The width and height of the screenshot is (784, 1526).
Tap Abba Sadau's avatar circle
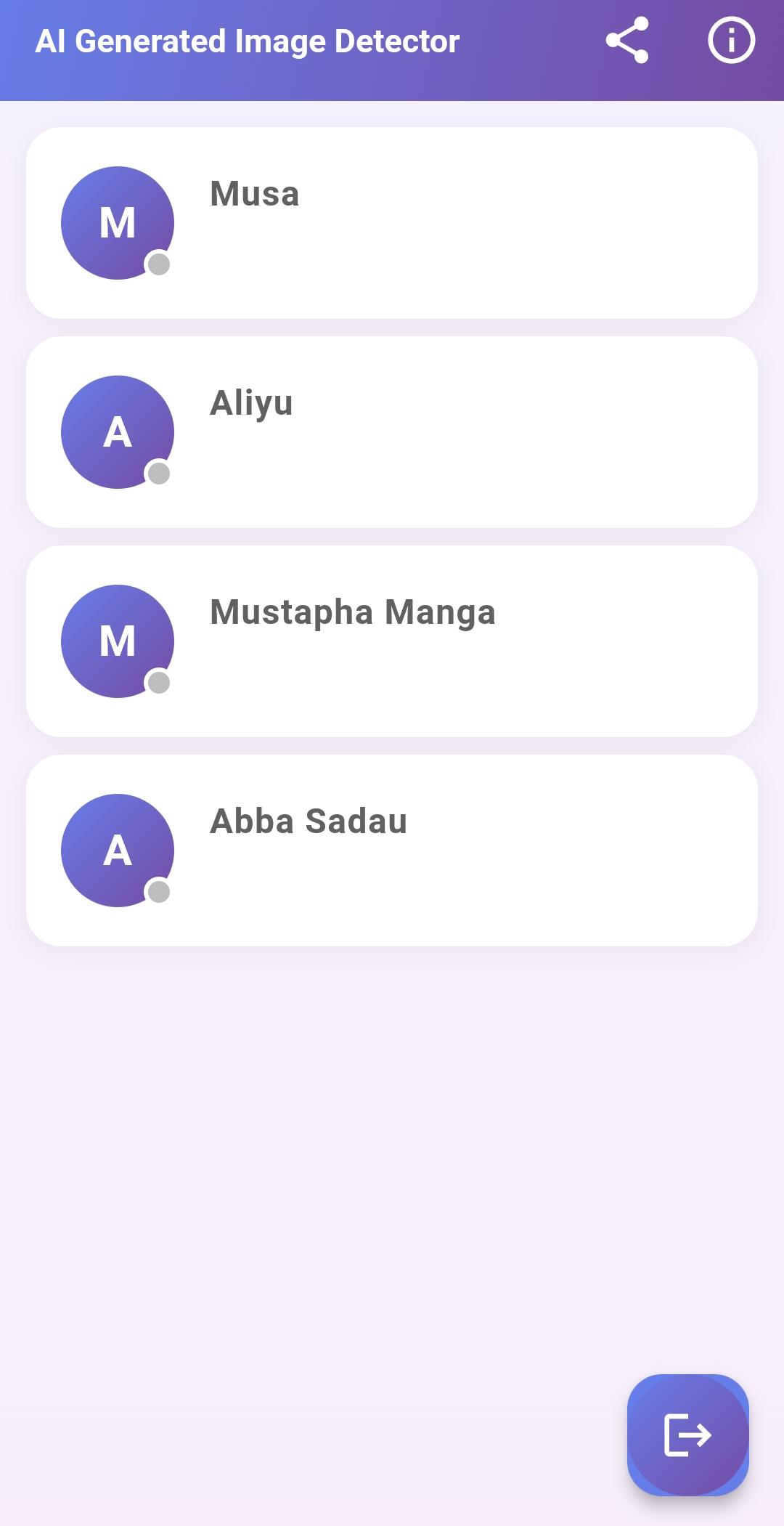pos(118,851)
